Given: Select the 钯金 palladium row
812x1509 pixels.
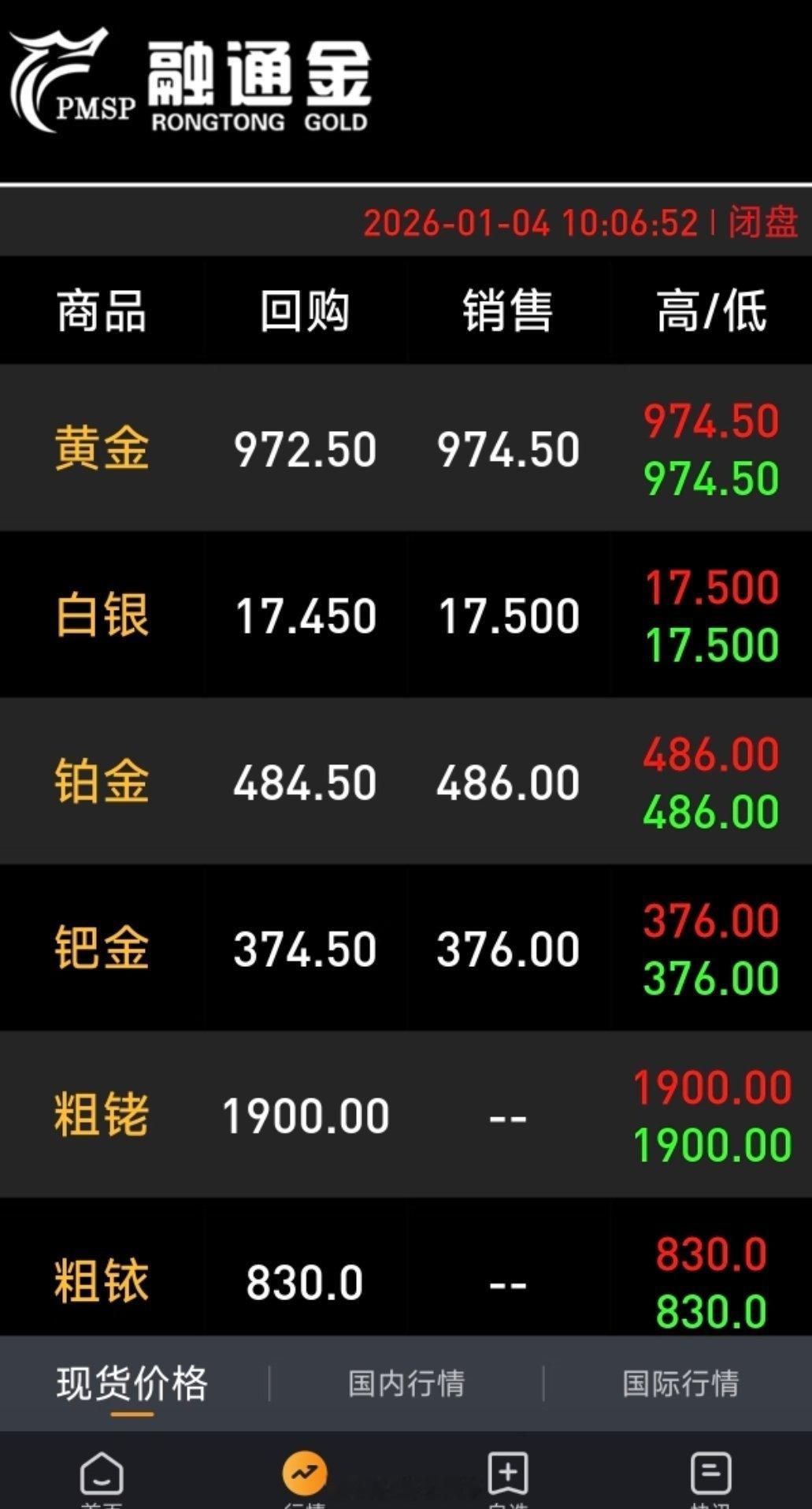Looking at the screenshot, I should pyautogui.click(x=406, y=949).
